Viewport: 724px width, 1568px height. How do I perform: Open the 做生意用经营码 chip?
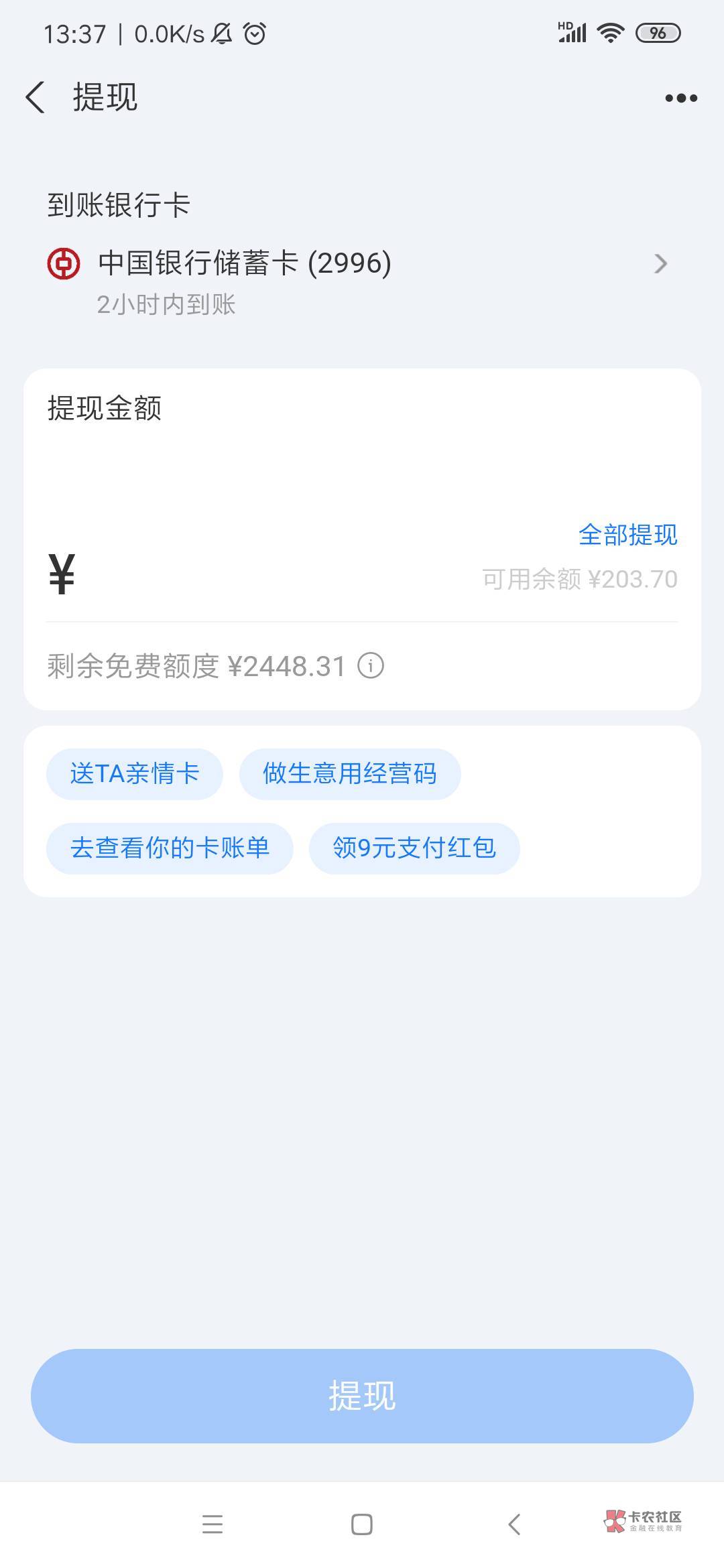(350, 774)
